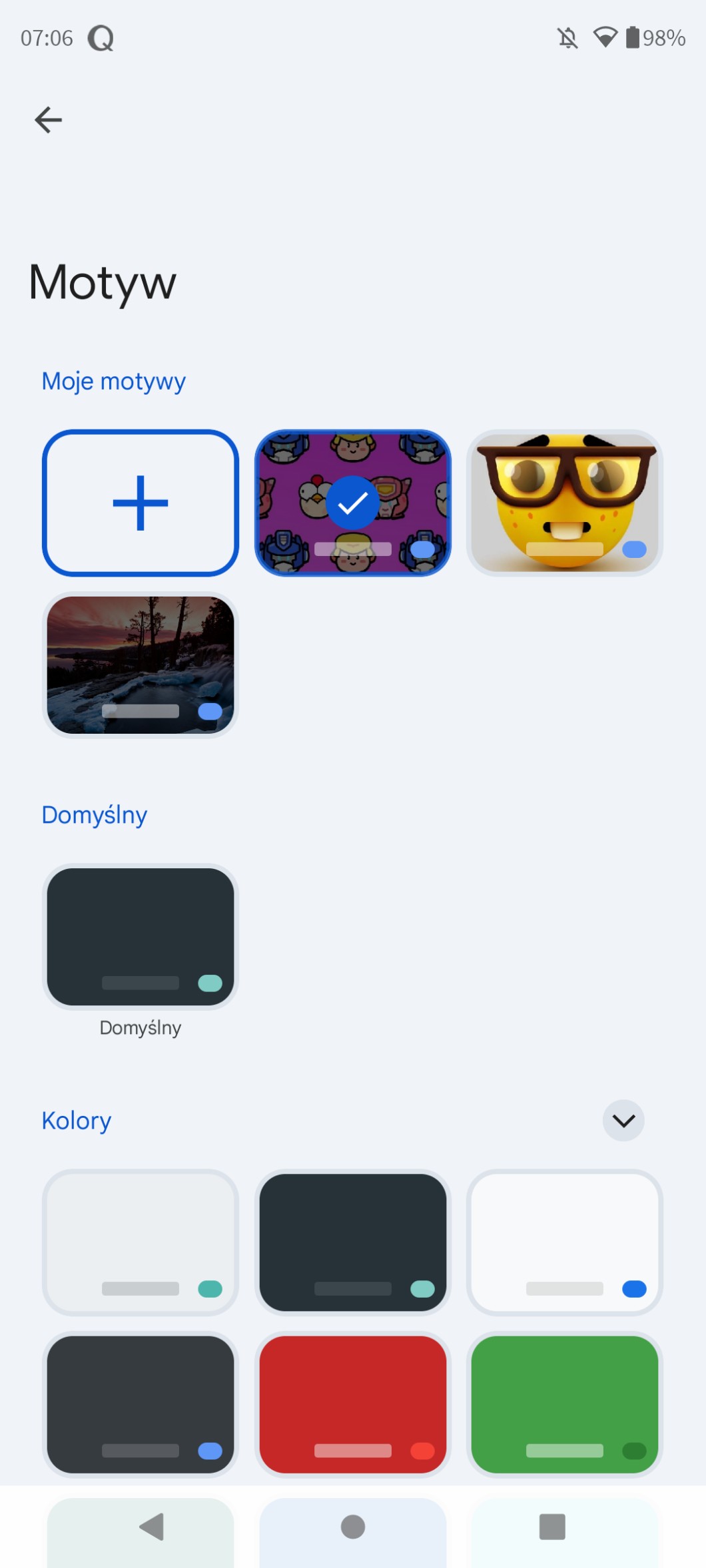Expand the Kolory section chevron

[623, 1121]
